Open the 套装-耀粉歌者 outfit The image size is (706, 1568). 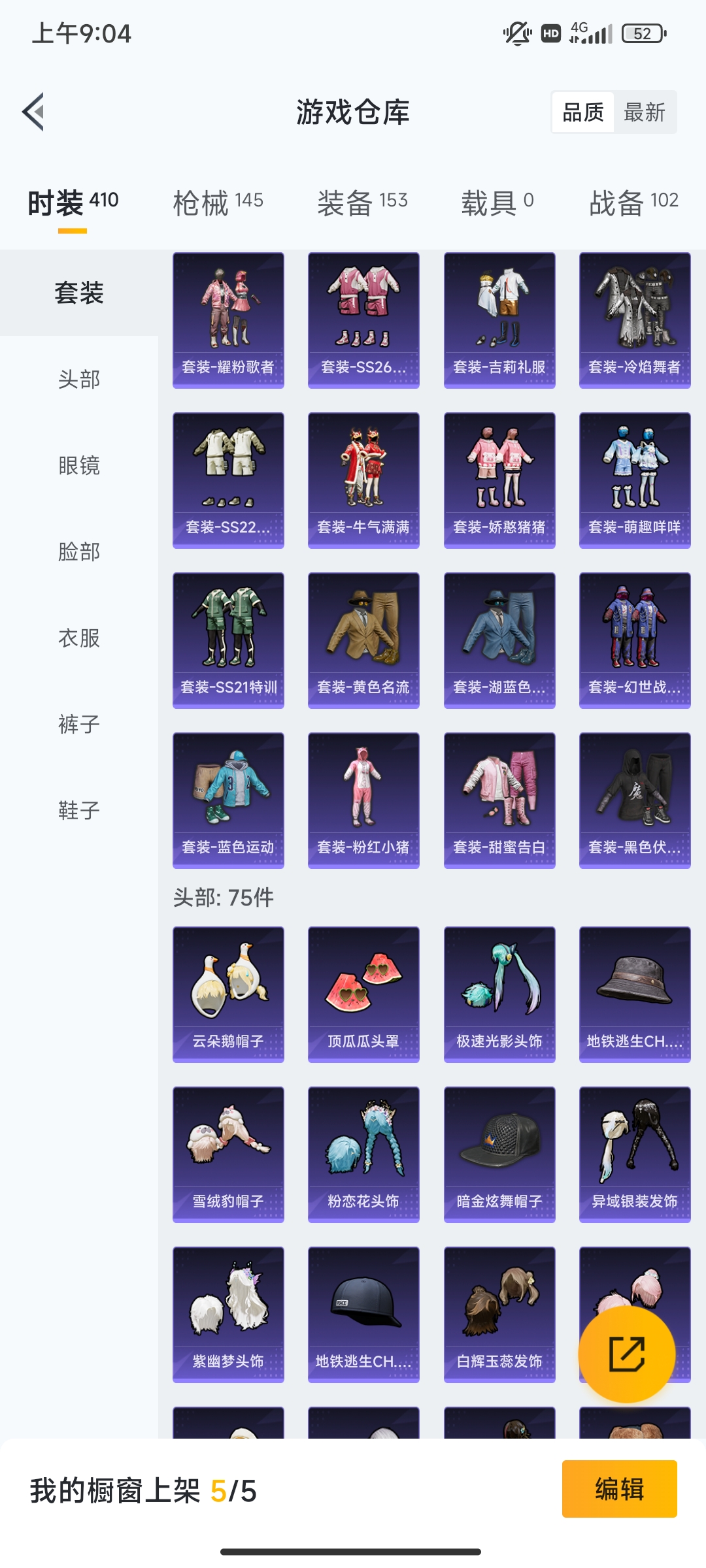pos(228,320)
